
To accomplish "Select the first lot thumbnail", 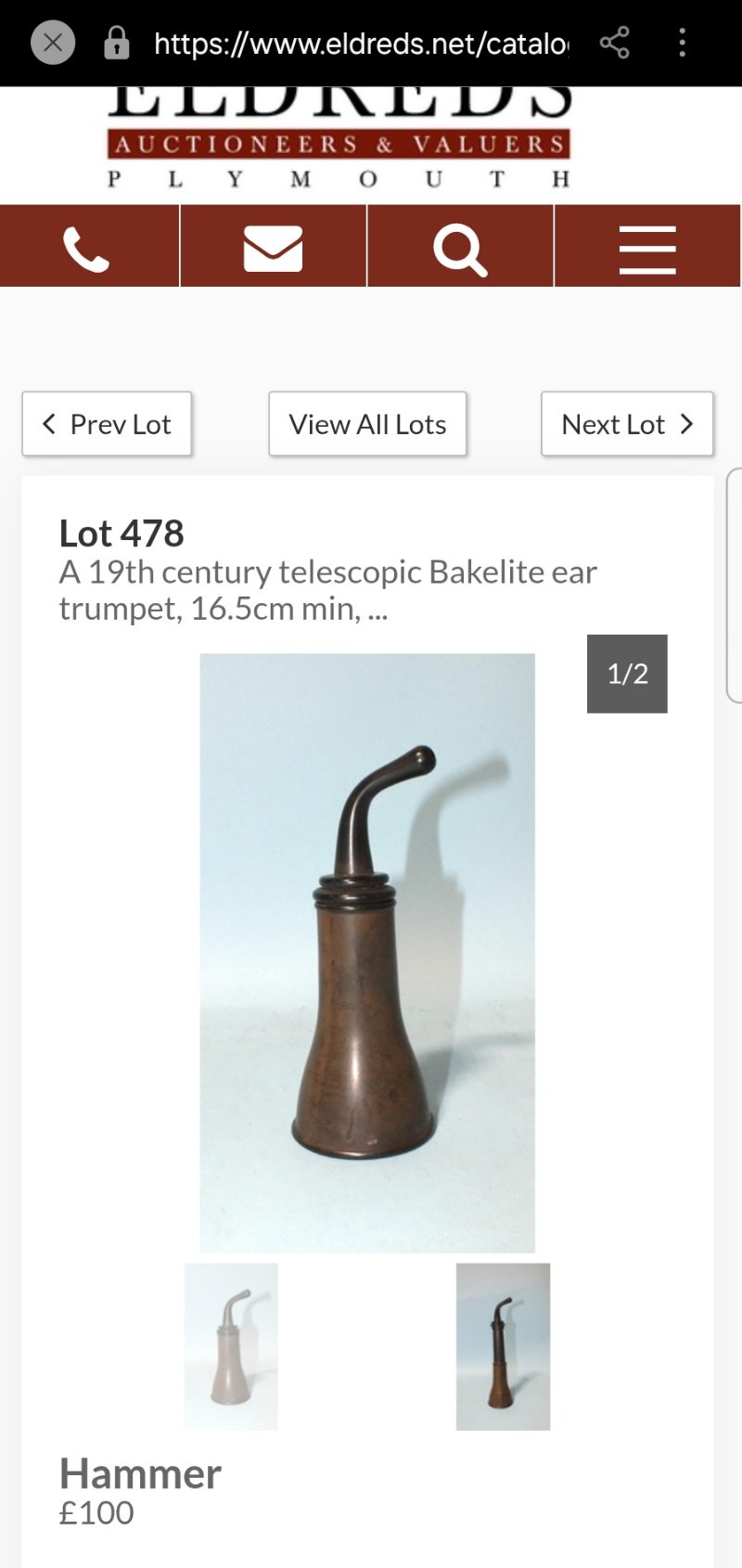I will [x=231, y=1345].
